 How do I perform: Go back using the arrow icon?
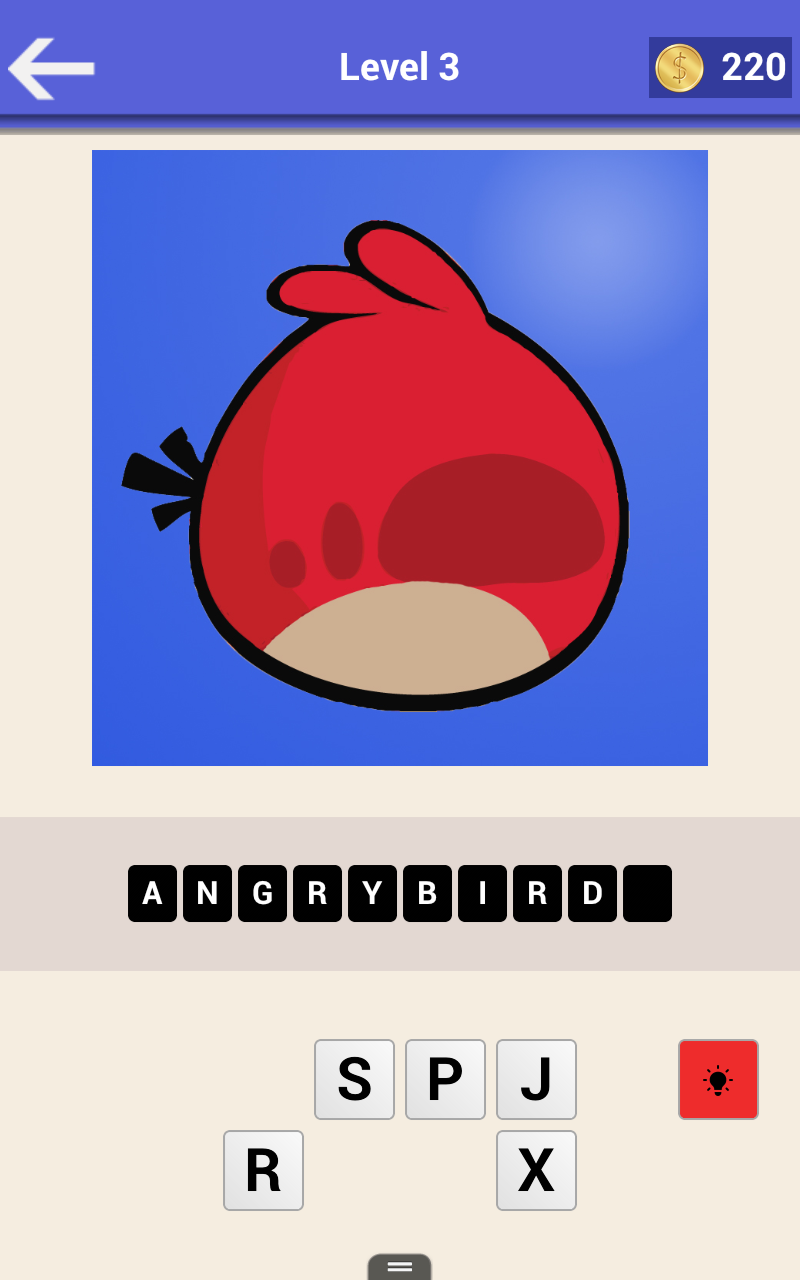pyautogui.click(x=52, y=68)
